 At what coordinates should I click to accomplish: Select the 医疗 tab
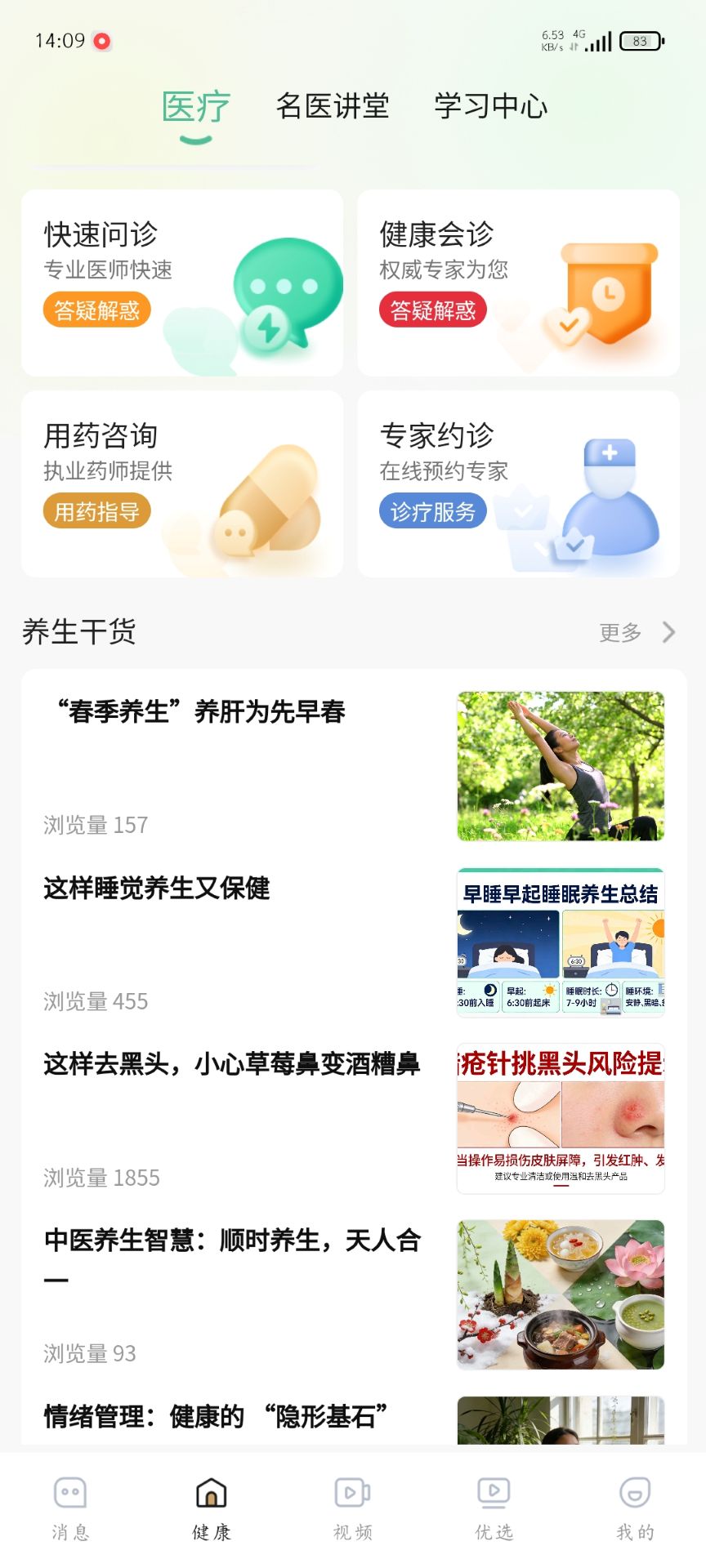point(196,107)
